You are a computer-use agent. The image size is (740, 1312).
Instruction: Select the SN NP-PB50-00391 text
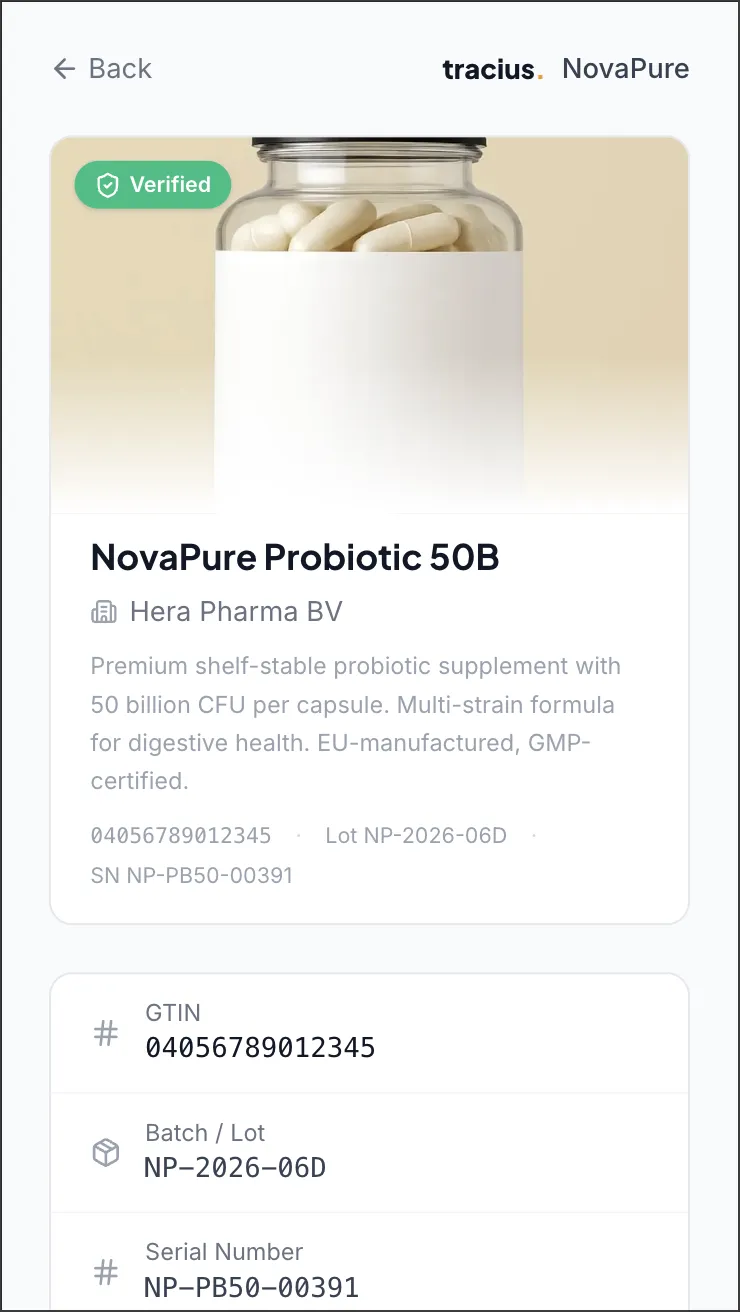click(192, 875)
